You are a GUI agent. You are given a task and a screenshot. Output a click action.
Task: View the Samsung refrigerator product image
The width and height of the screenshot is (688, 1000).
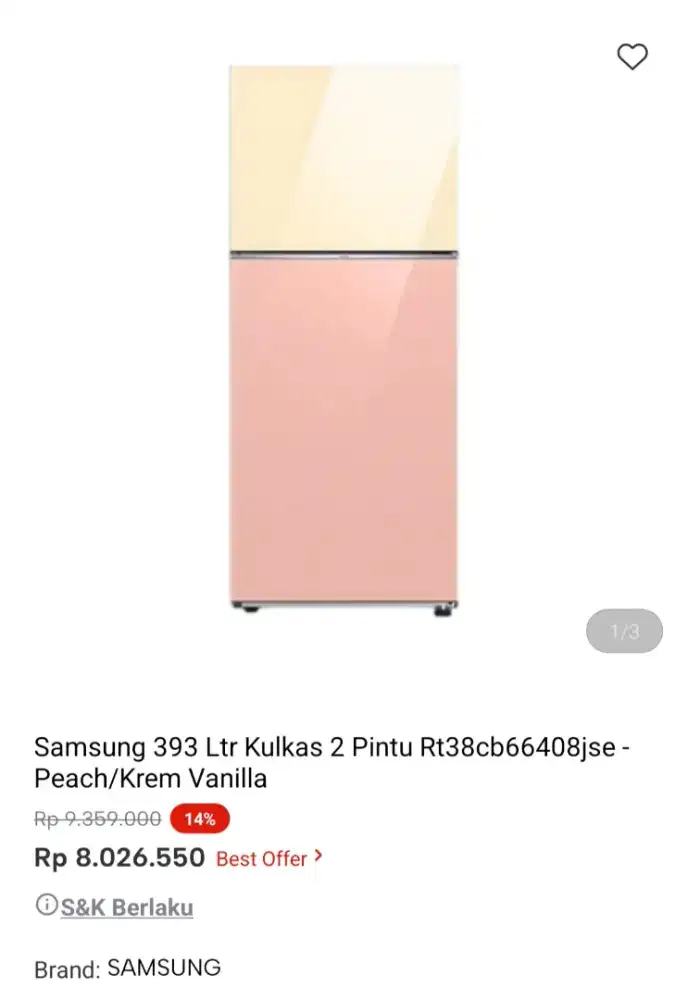click(x=344, y=340)
